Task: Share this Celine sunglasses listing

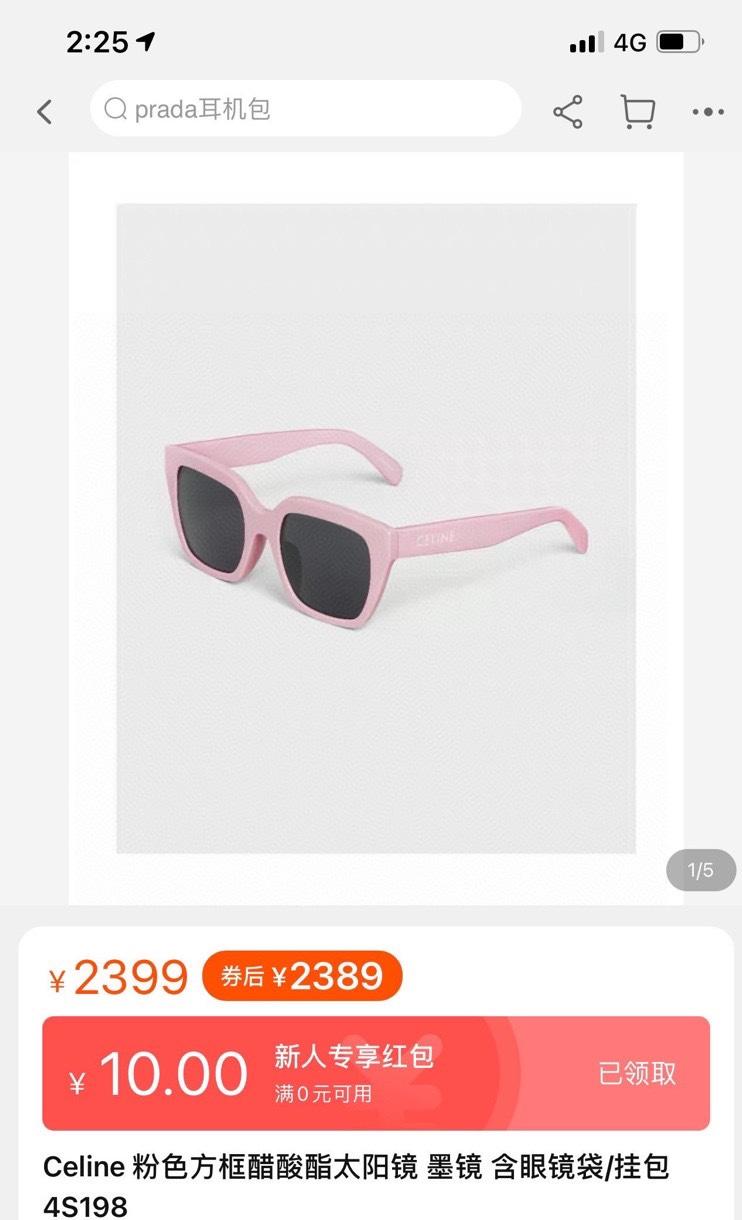Action: (568, 111)
